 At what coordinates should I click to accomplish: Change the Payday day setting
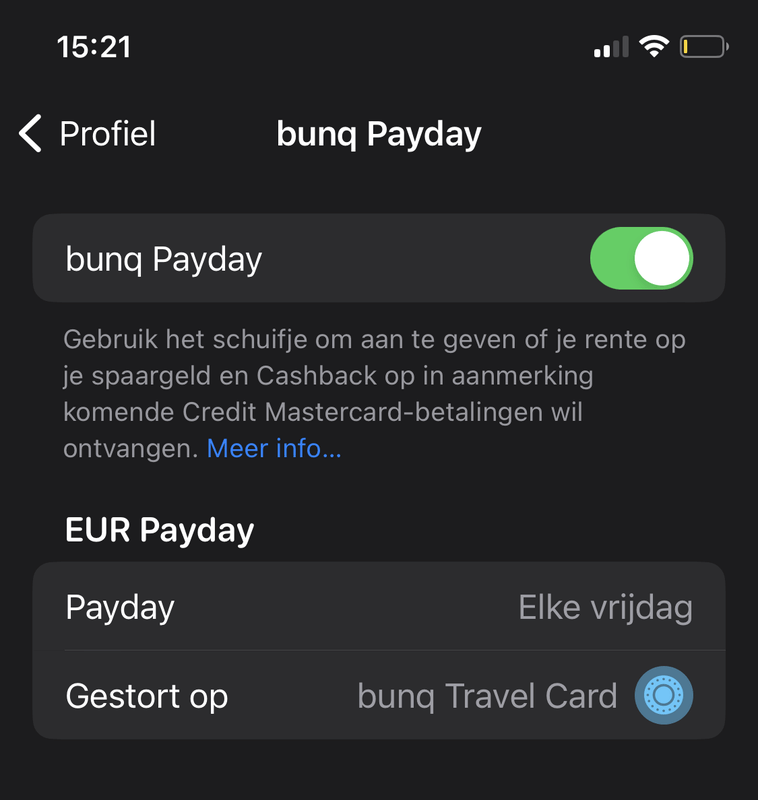point(379,607)
